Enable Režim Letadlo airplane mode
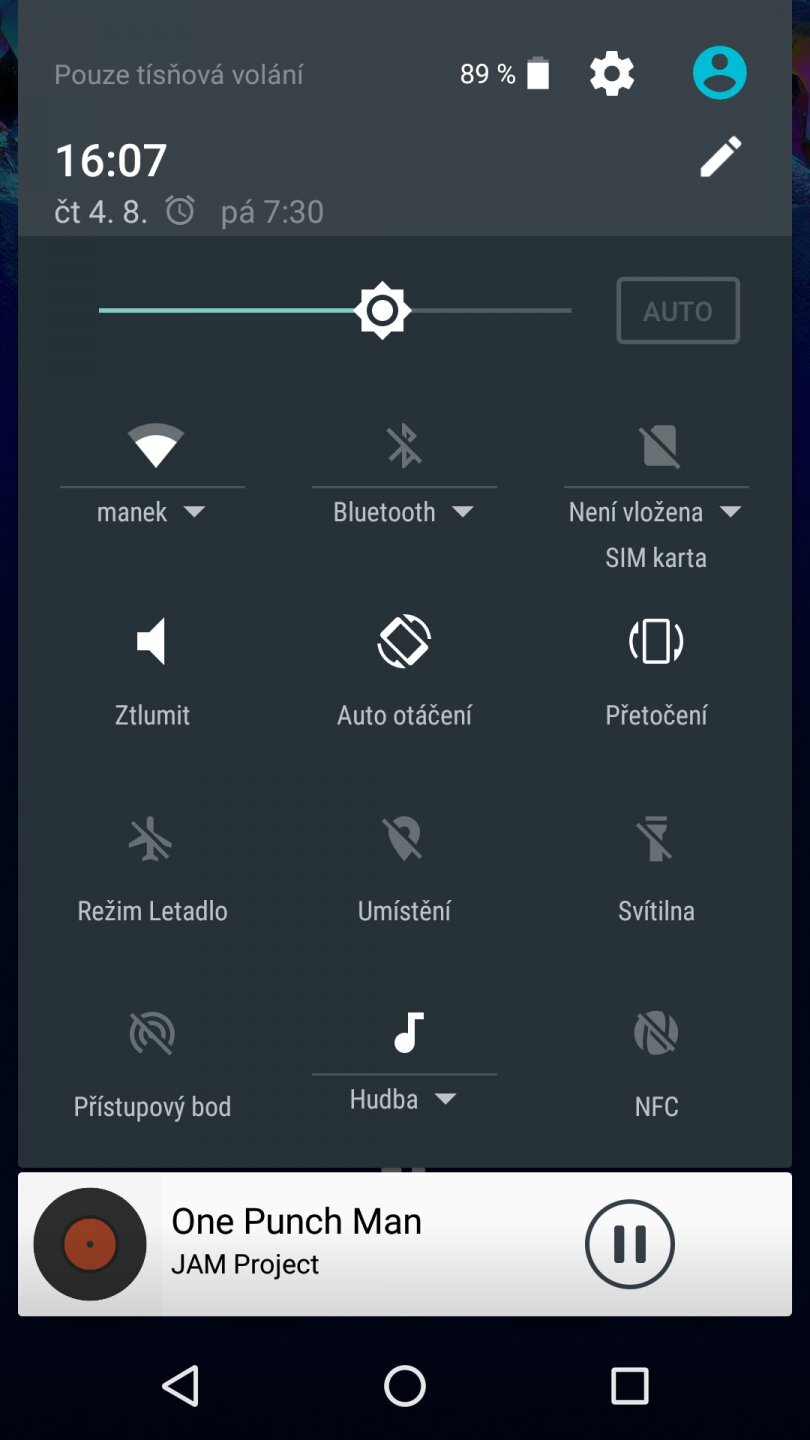The height and width of the screenshot is (1440, 810). click(x=152, y=838)
